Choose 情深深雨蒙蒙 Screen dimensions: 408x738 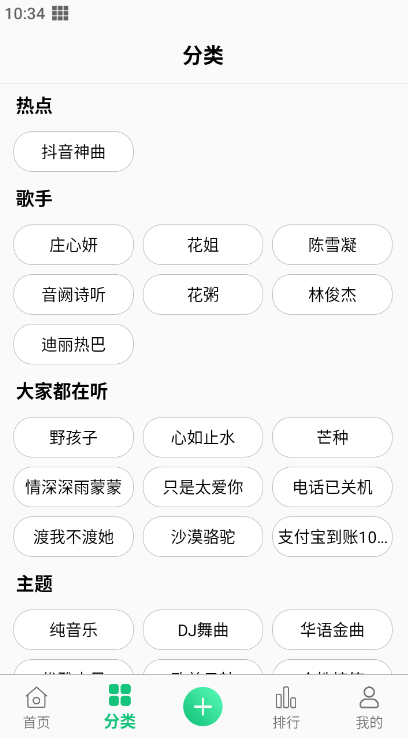(73, 487)
